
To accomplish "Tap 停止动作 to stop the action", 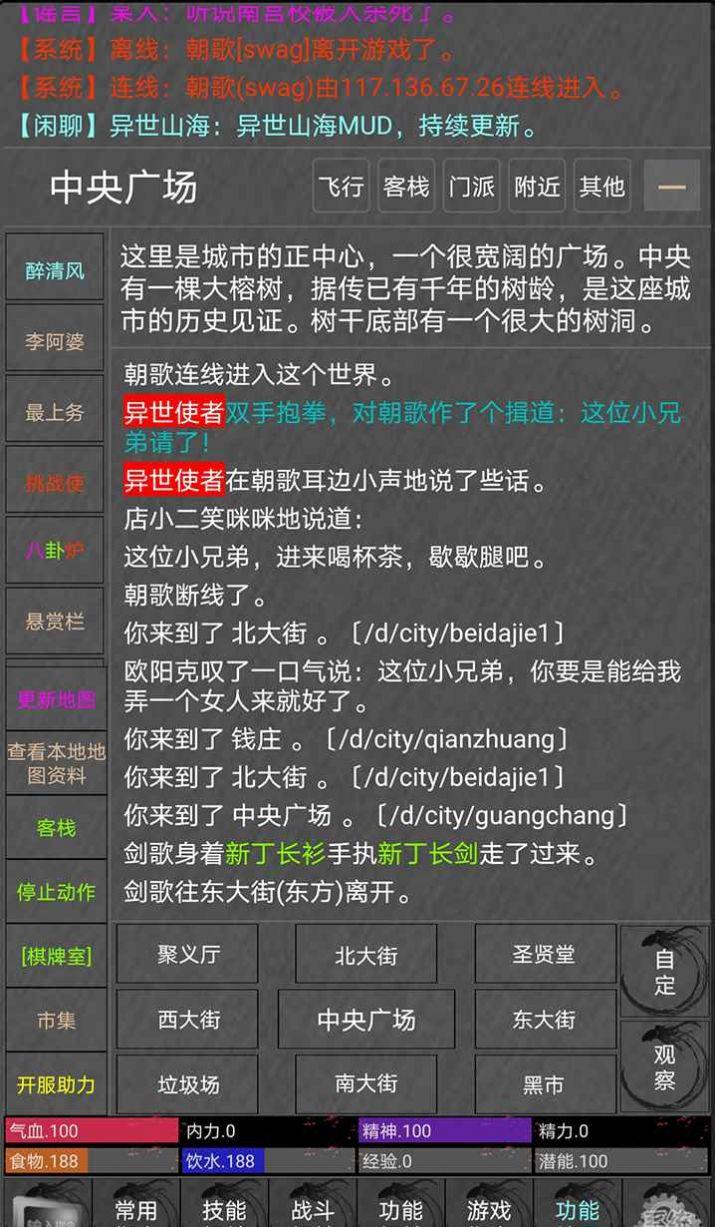I will coord(55,891).
